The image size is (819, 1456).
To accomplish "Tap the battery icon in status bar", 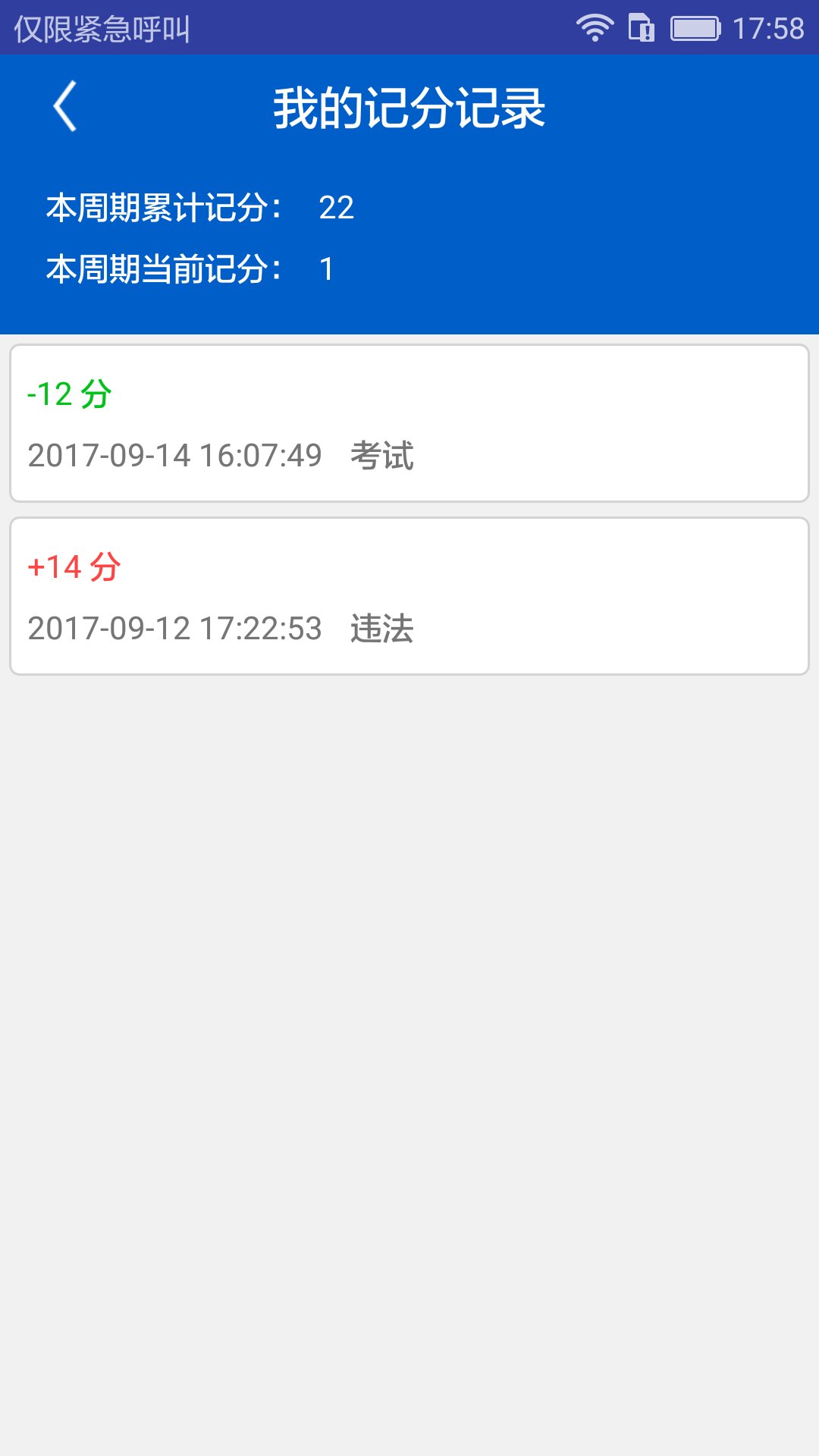I will [694, 25].
